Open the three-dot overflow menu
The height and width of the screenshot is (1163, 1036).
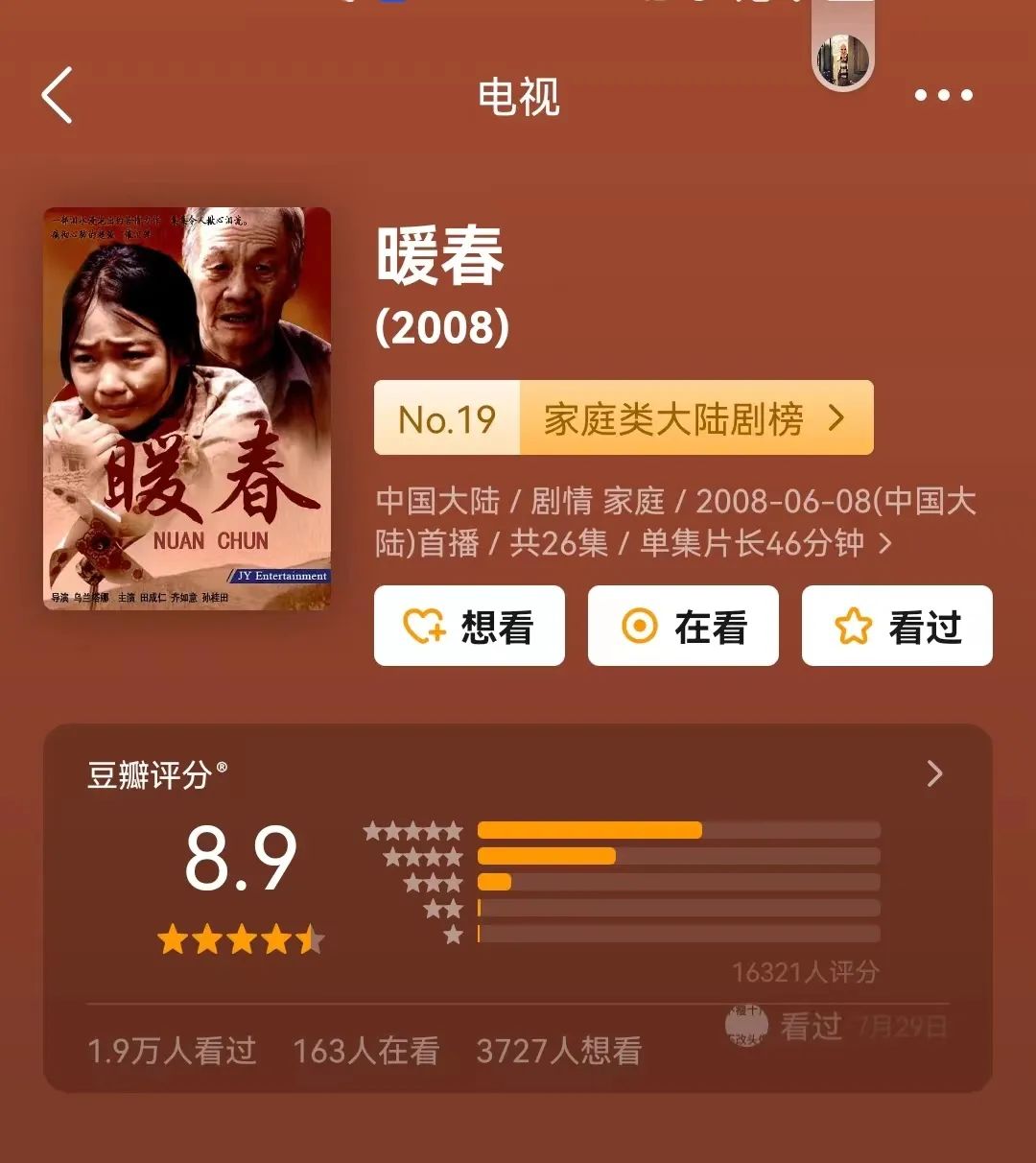[943, 95]
